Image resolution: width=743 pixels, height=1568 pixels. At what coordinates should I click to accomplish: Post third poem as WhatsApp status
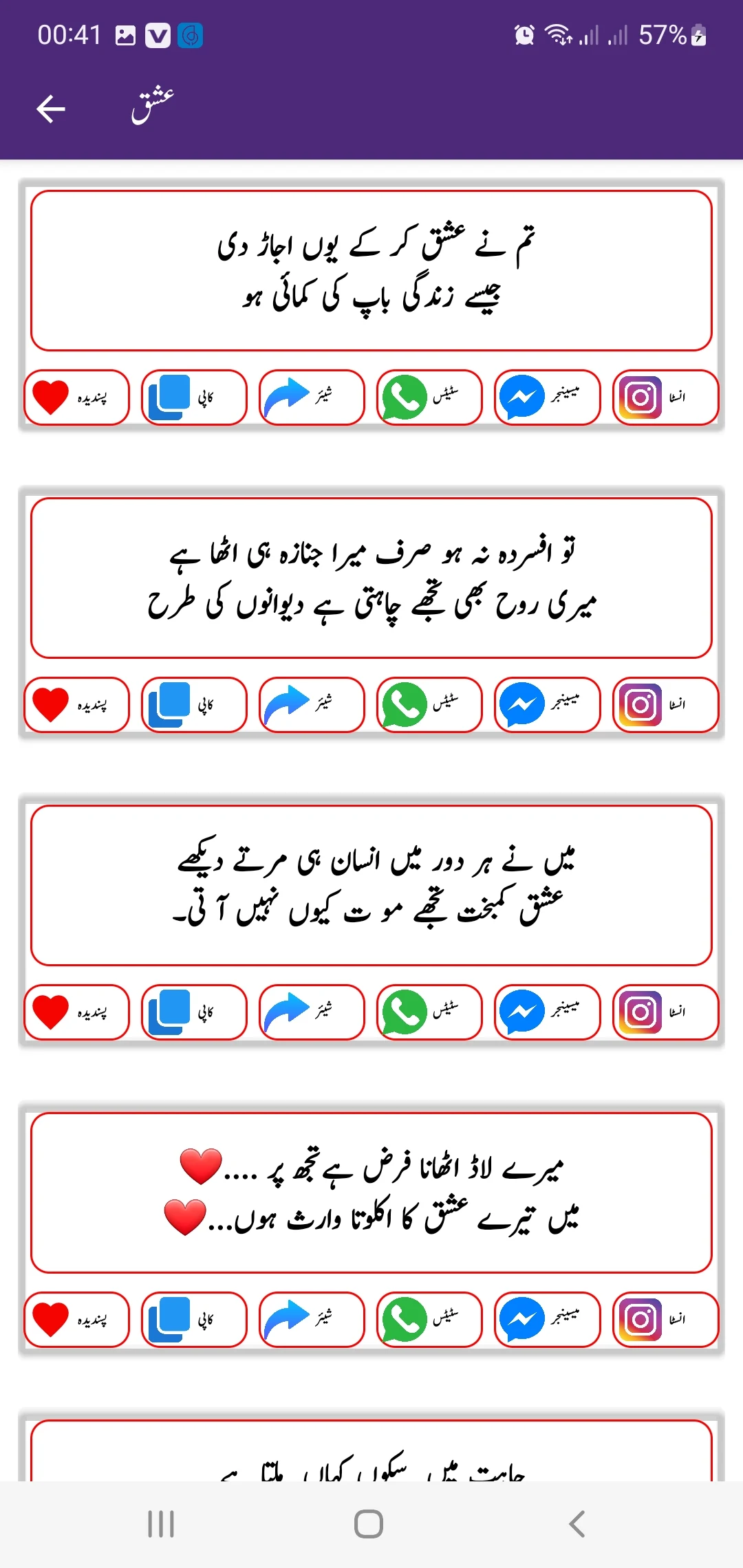pyautogui.click(x=429, y=1012)
